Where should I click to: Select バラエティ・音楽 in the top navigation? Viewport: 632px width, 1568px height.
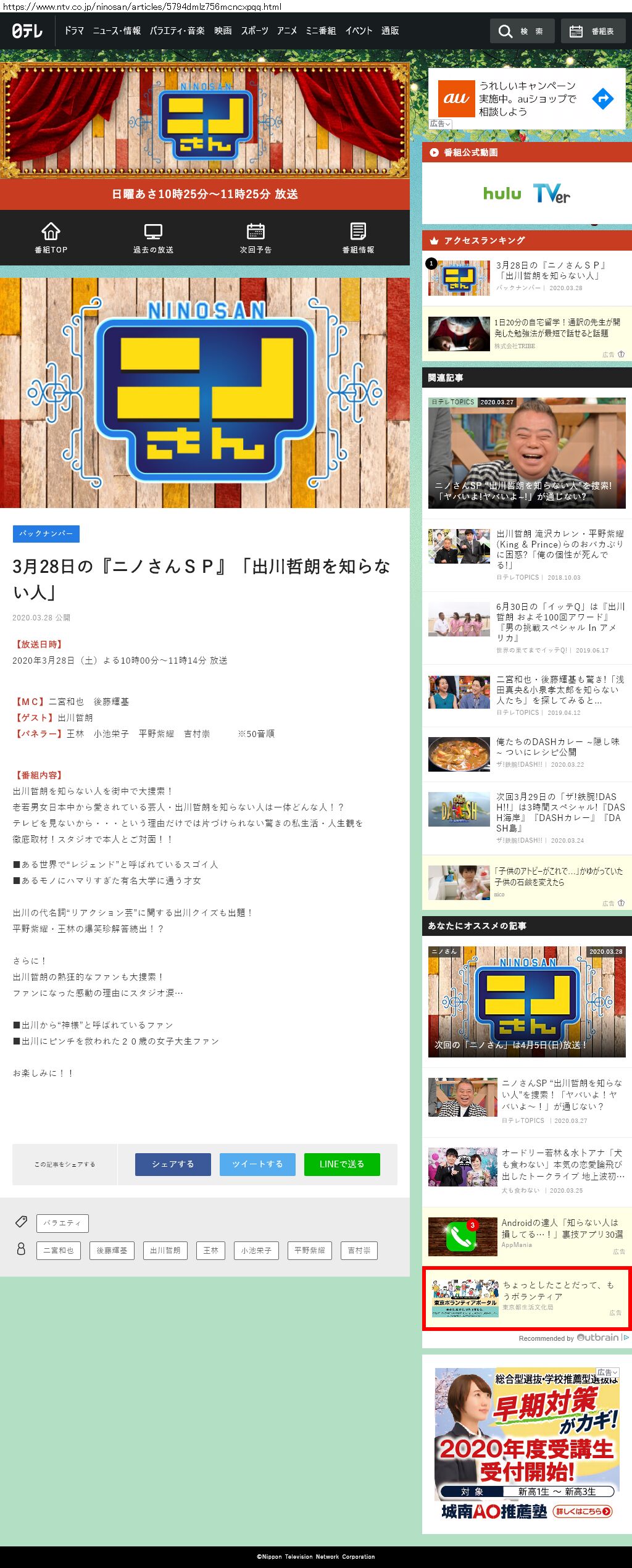pos(177,31)
